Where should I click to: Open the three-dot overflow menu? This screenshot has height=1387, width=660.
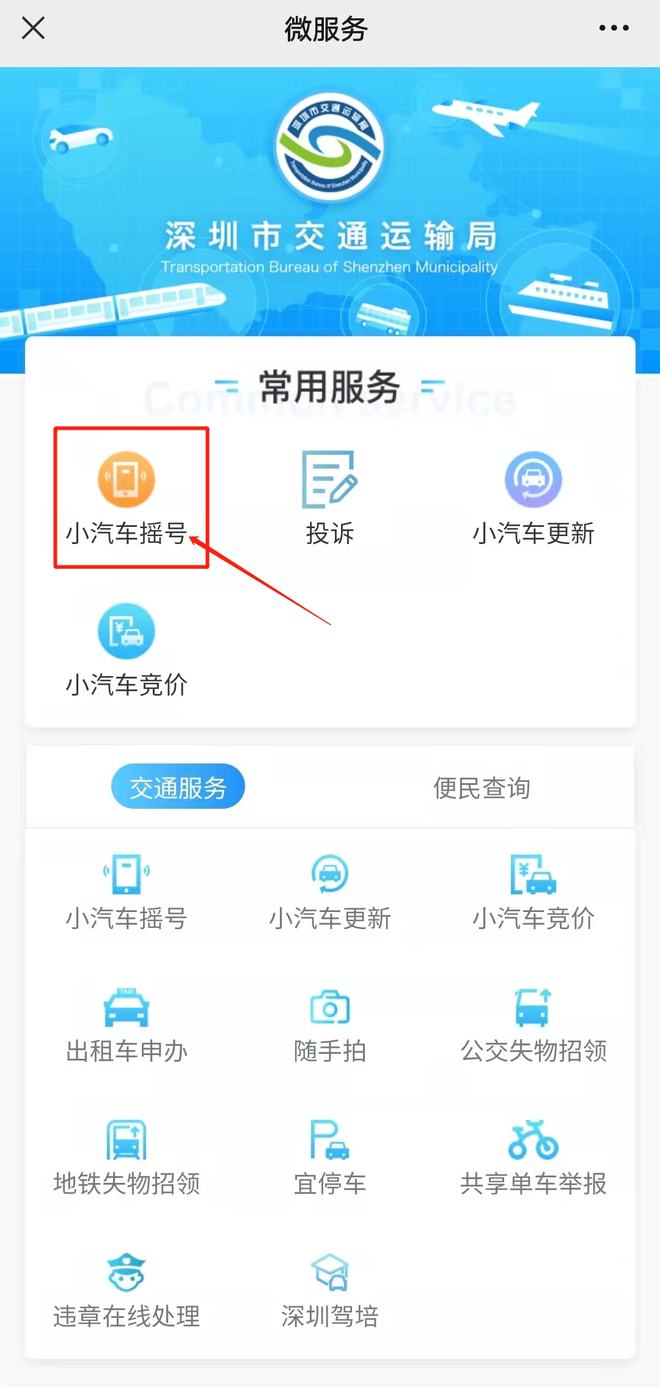click(614, 28)
